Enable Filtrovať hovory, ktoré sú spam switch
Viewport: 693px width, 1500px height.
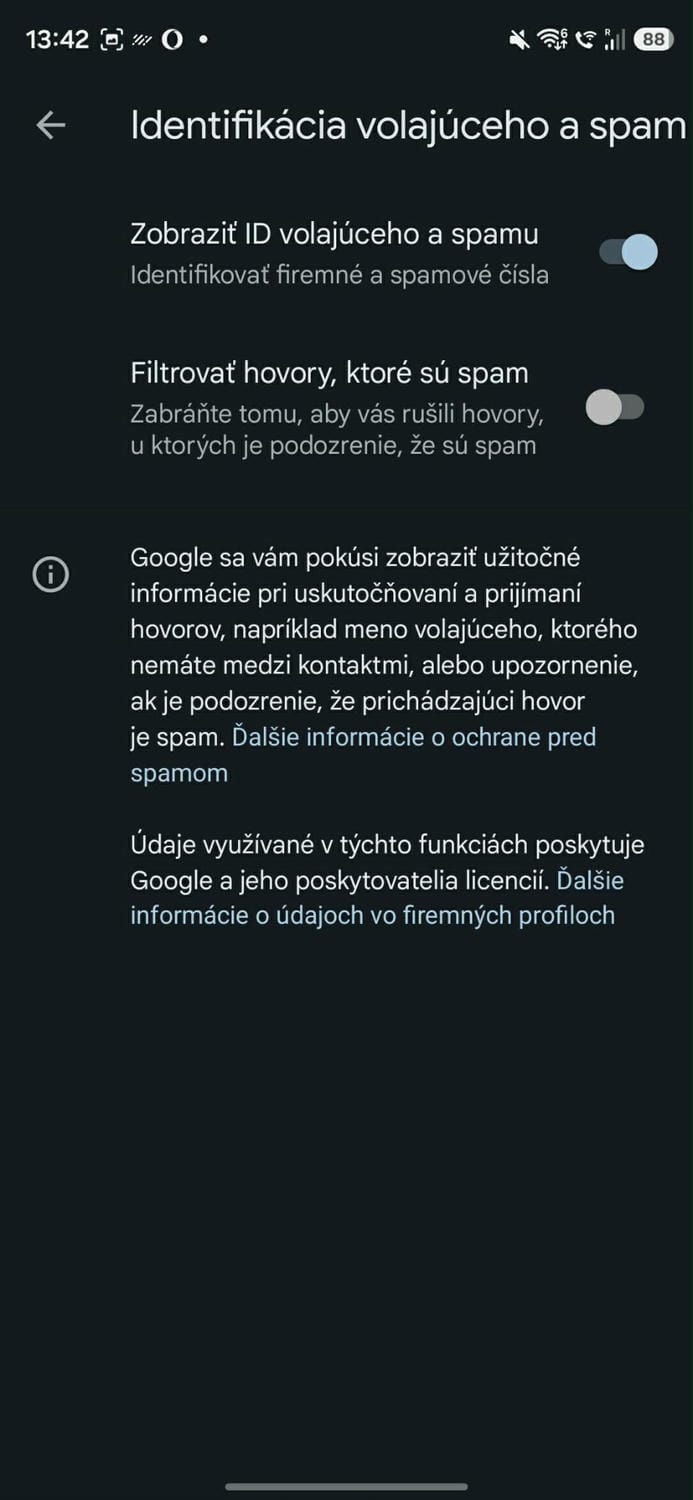click(x=614, y=408)
